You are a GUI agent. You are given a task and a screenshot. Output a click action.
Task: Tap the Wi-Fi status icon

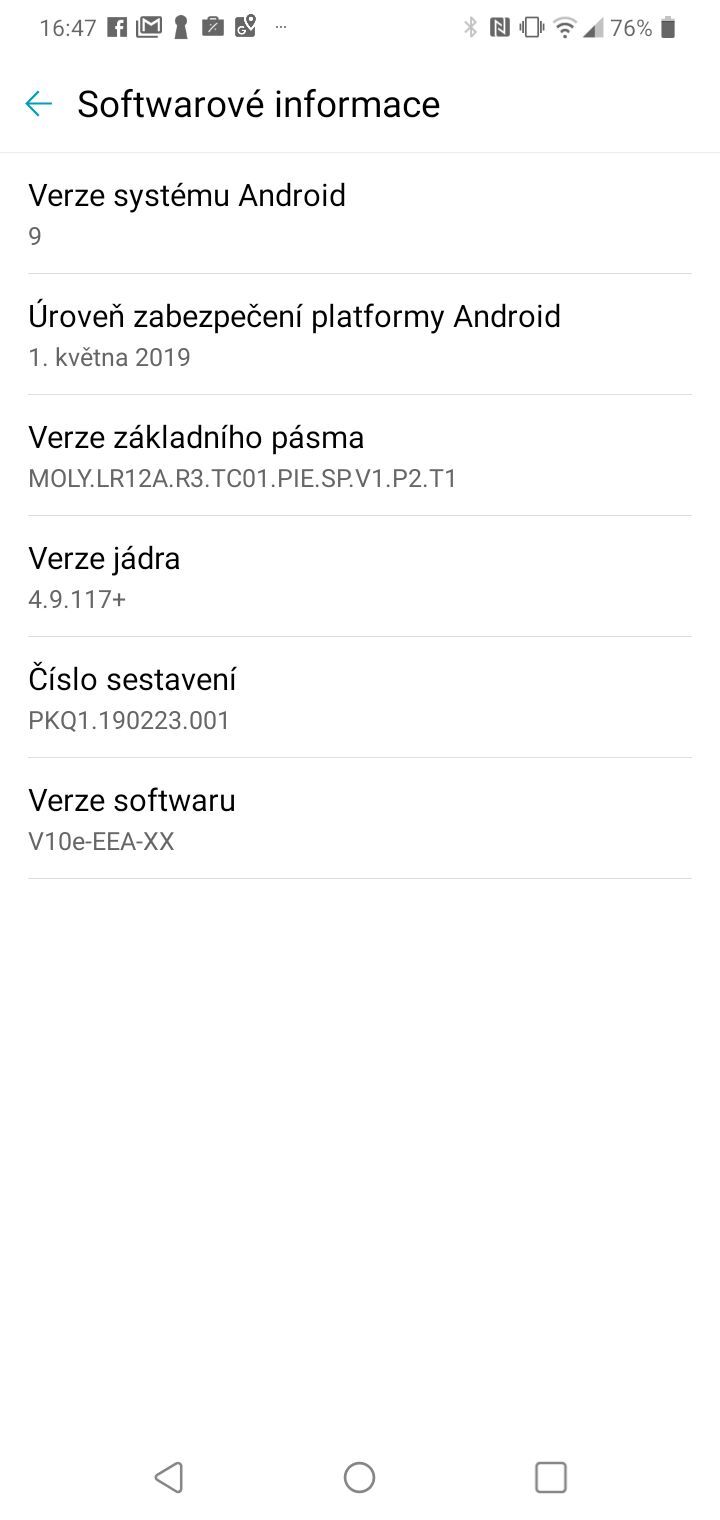click(x=563, y=28)
